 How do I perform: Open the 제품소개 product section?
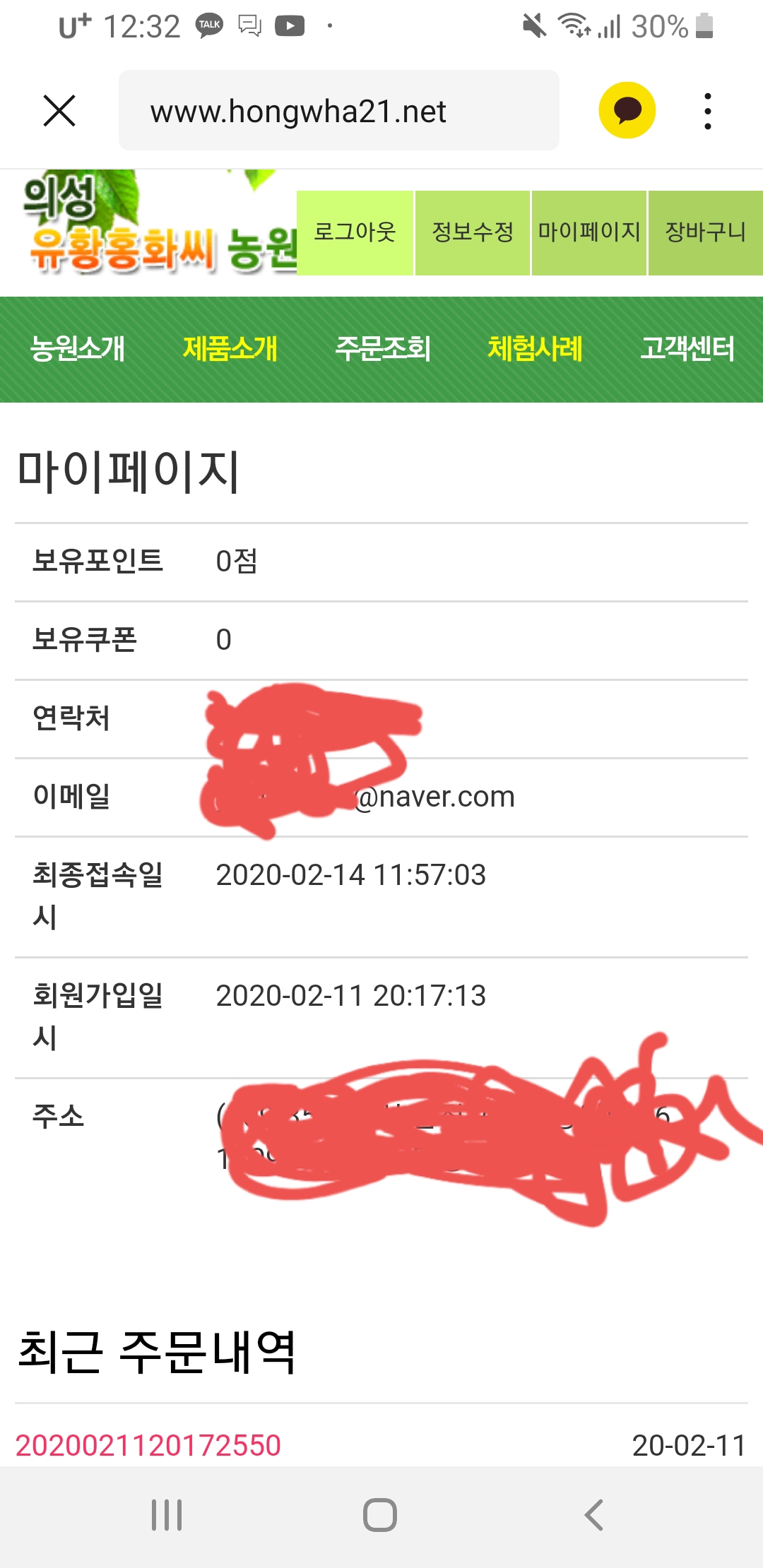point(230,349)
